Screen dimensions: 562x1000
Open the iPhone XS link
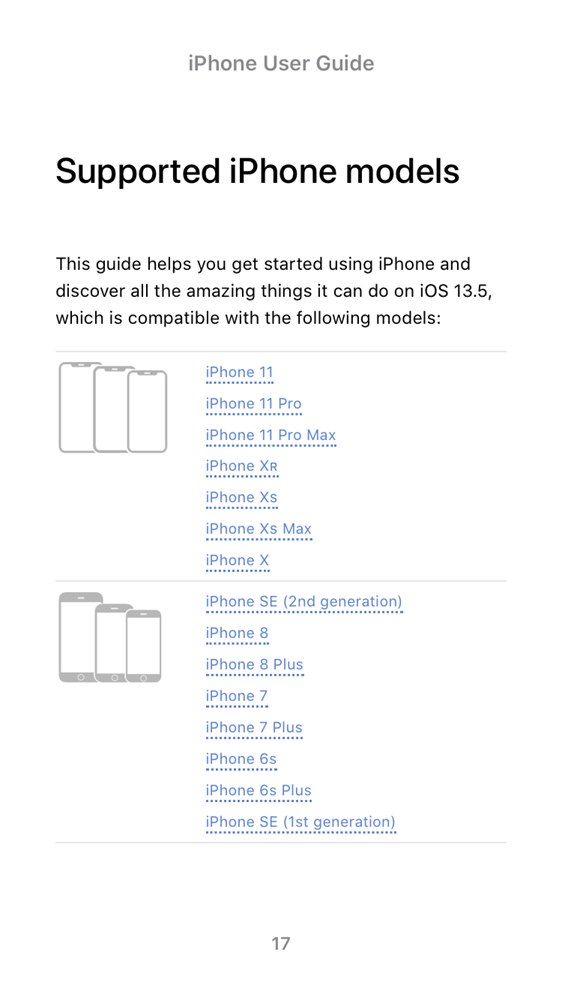point(241,497)
